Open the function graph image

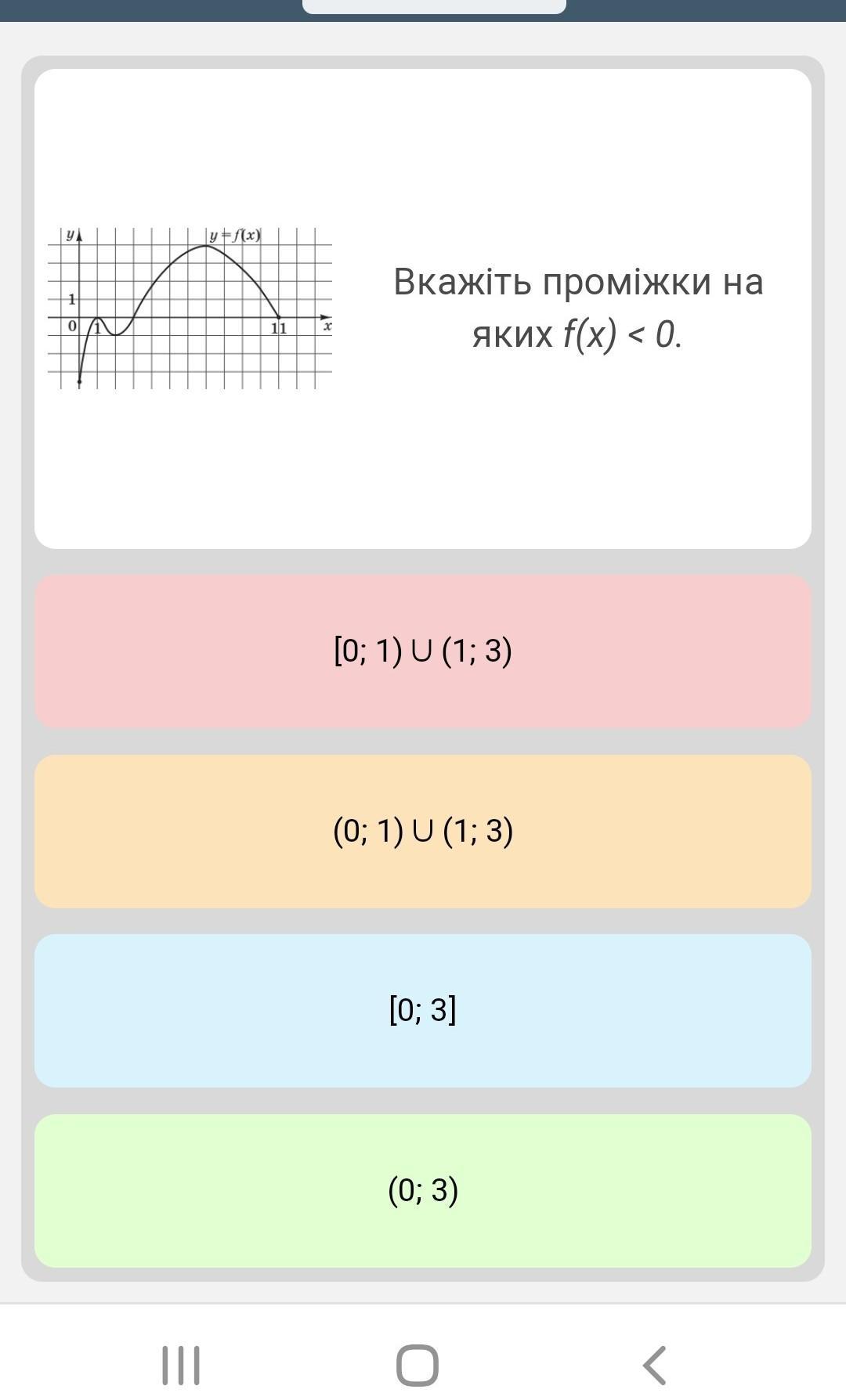tap(190, 309)
